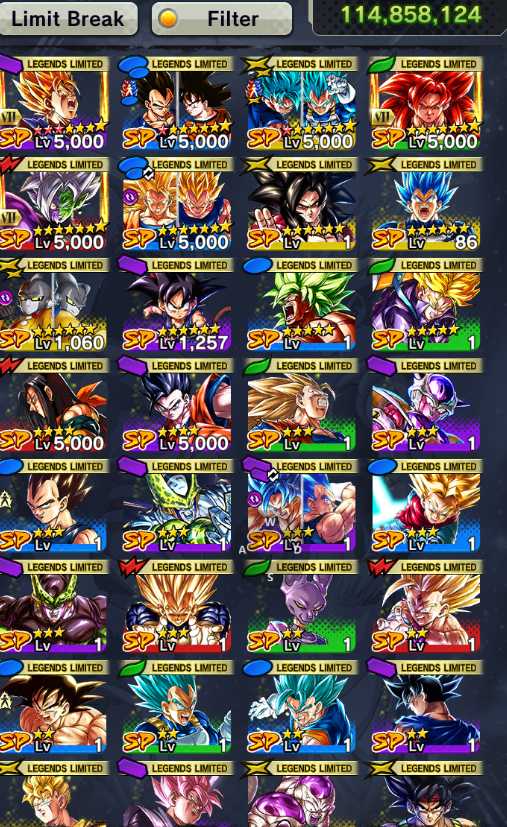Image resolution: width=507 pixels, height=827 pixels.
Task: Pick the green Vegeta Blue two-star card
Action: (177, 707)
